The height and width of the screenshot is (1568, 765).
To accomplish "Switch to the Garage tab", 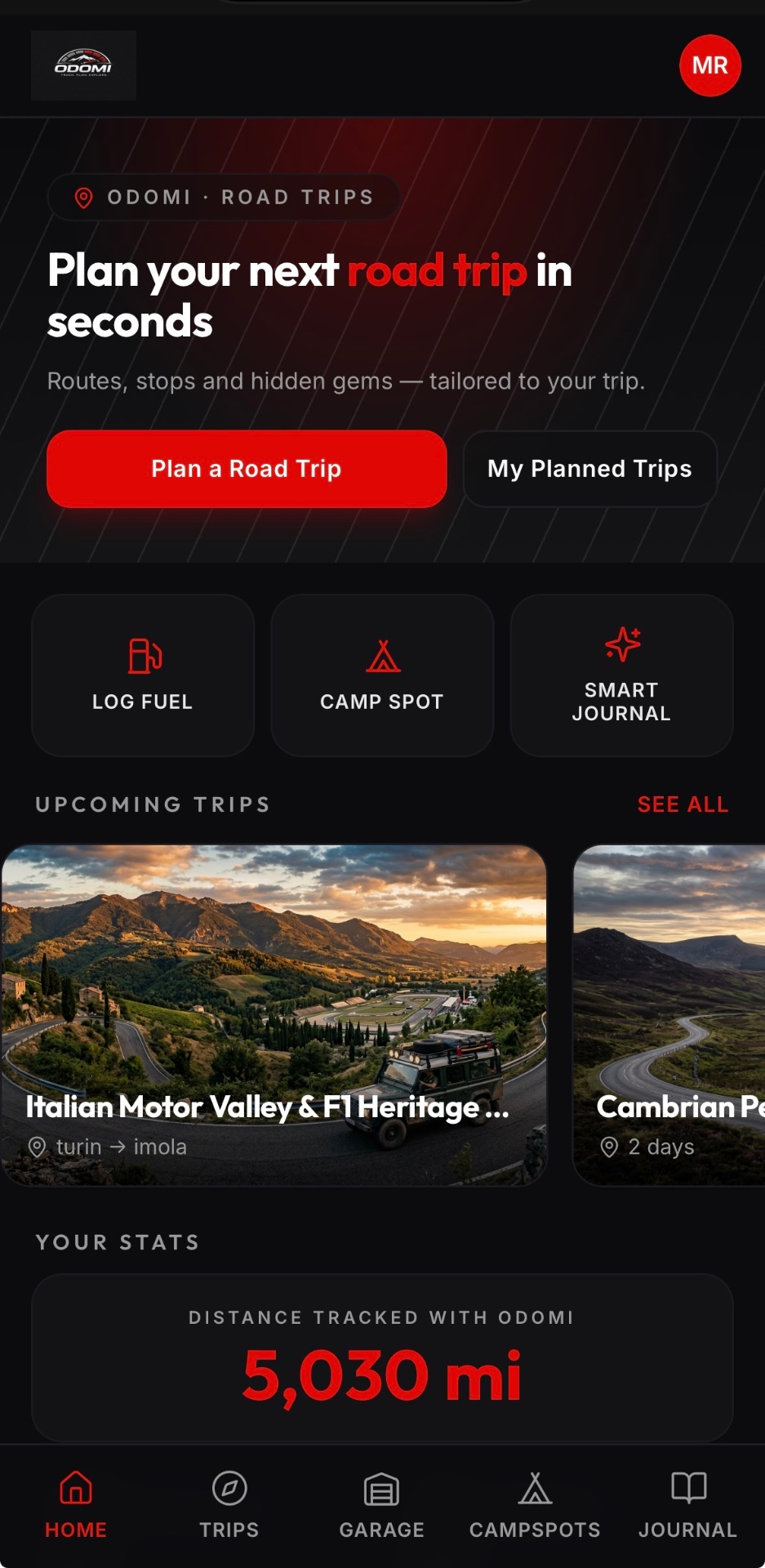I will click(x=381, y=1505).
